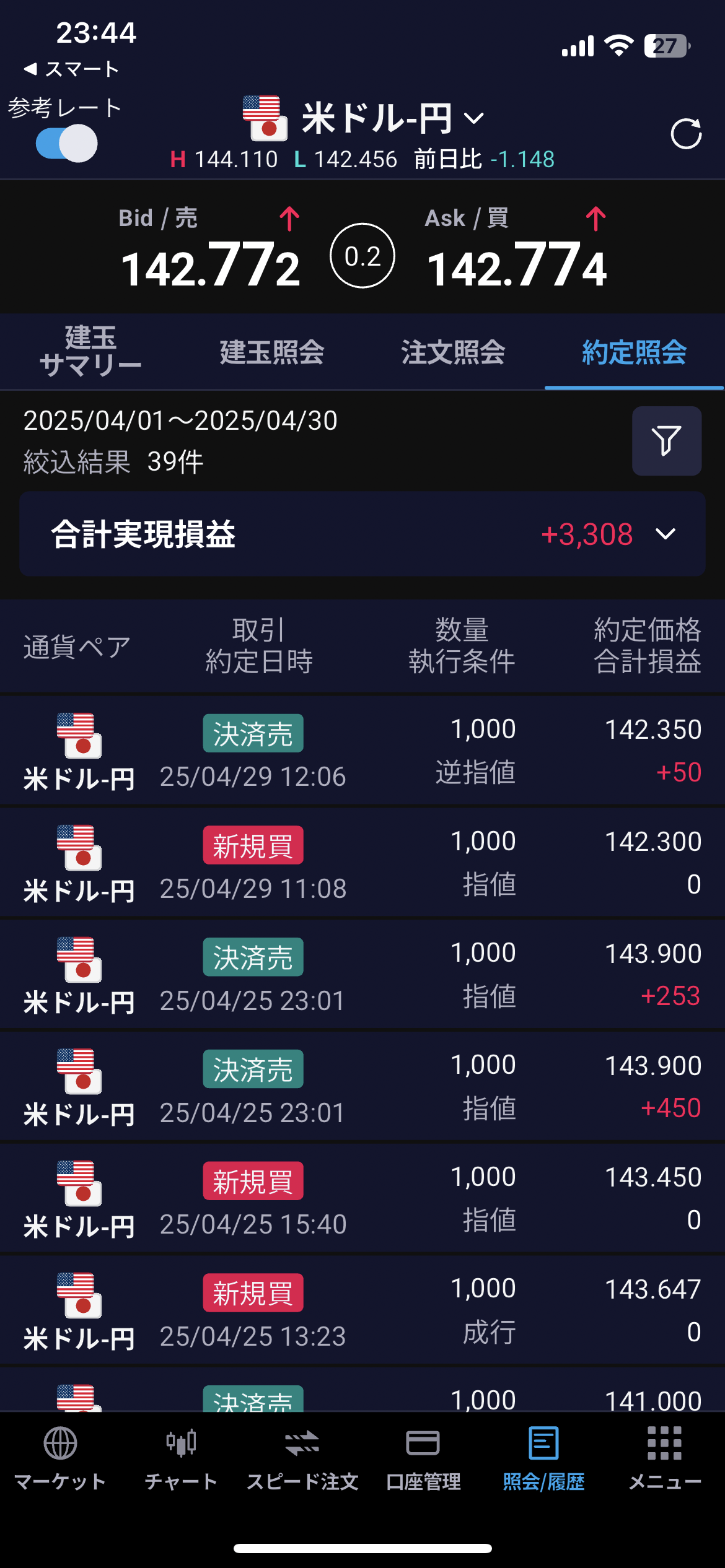Open the 決済売 trade with +253 profit
The image size is (725, 1568).
tap(362, 975)
